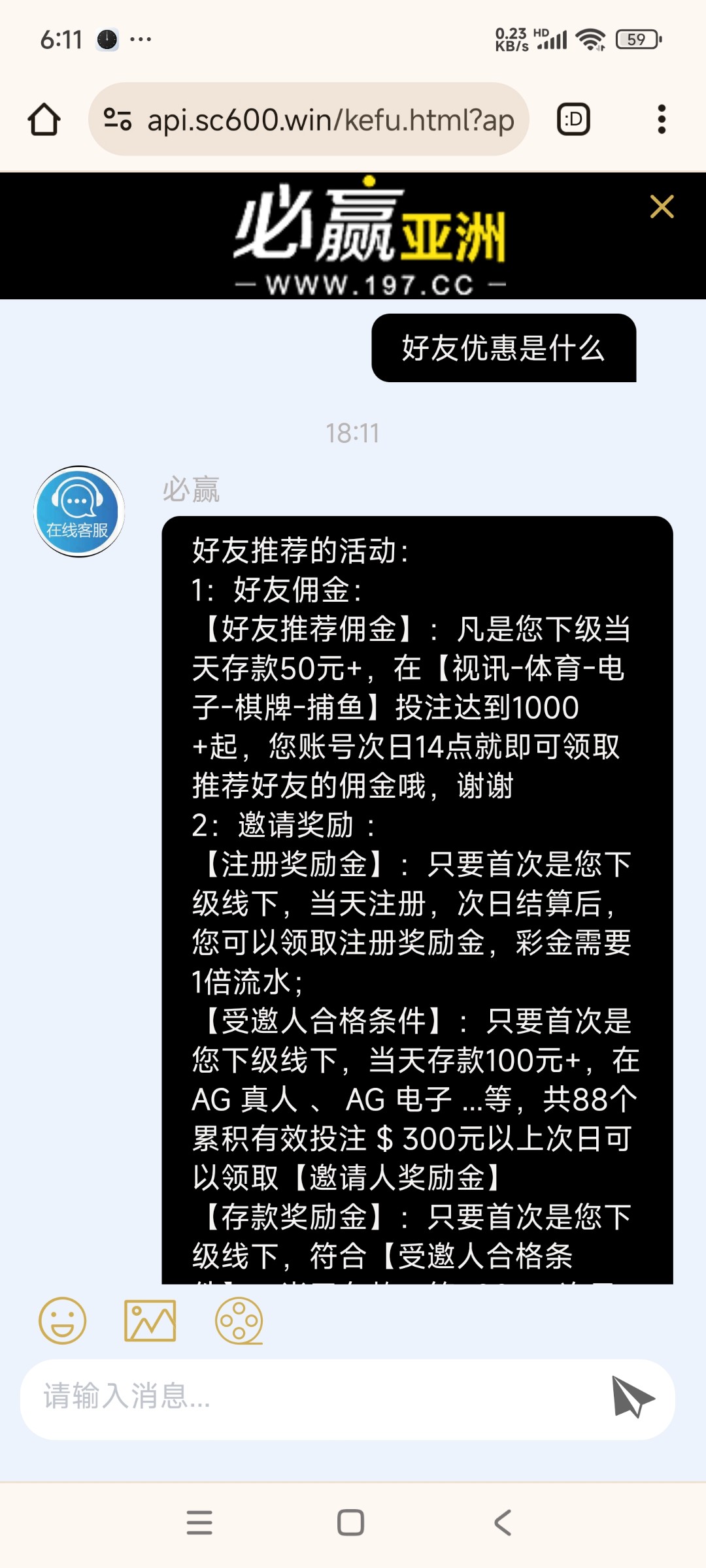This screenshot has height=1568, width=706.
Task: Send the chat message
Action: pyautogui.click(x=632, y=1399)
